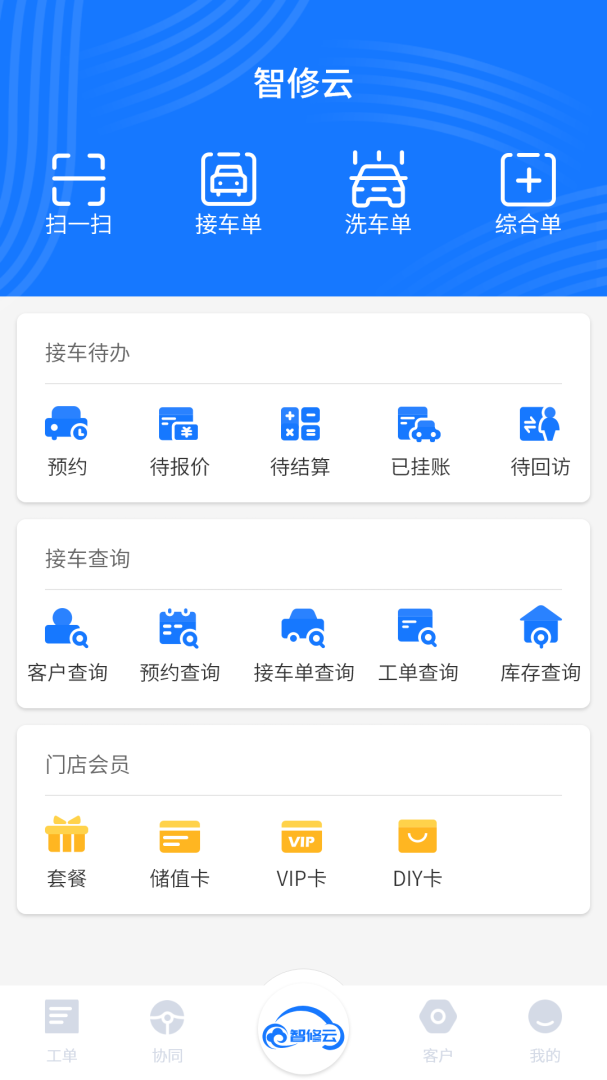This screenshot has height=1080, width=607.
Task: Open the 扫一扫 scanner
Action: coord(79,193)
